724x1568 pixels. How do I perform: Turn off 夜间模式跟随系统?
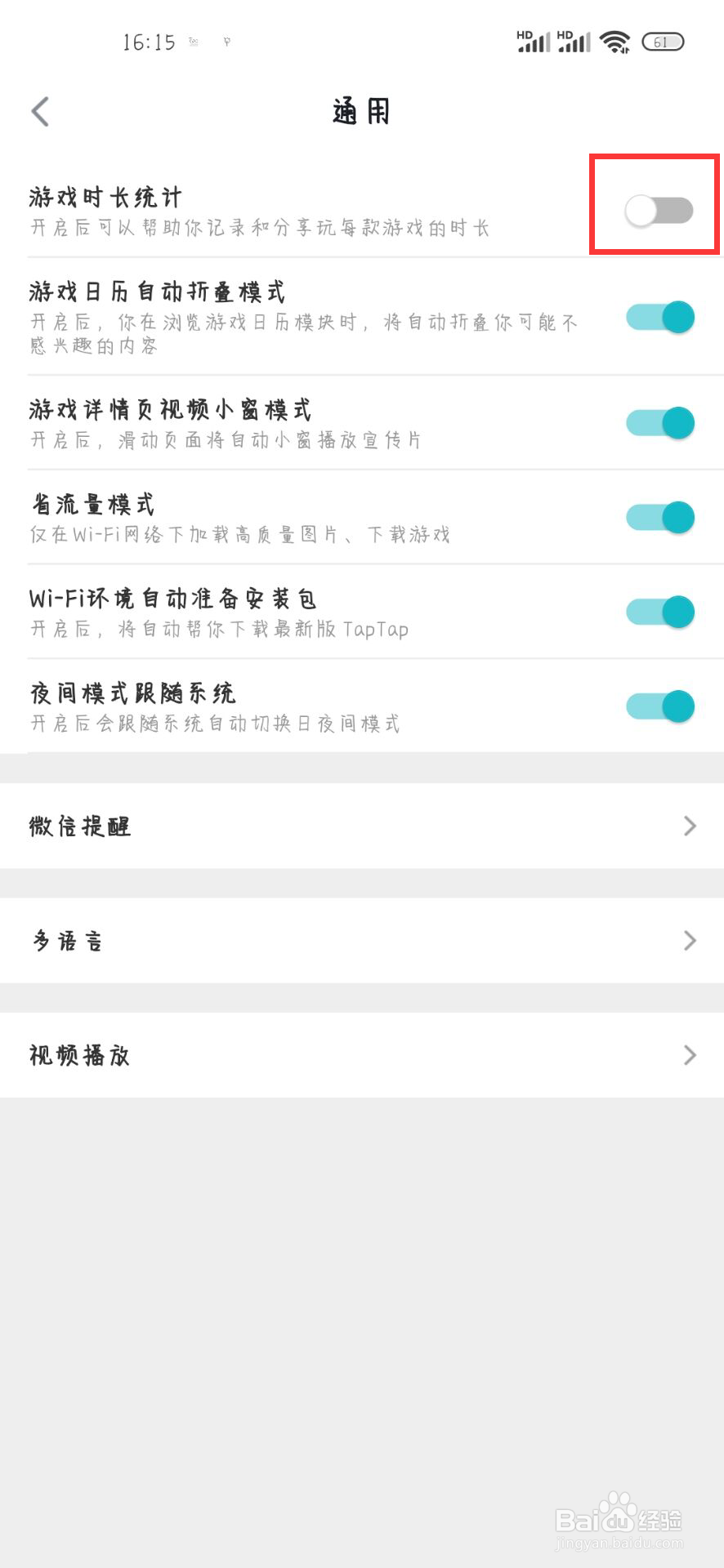tap(660, 706)
